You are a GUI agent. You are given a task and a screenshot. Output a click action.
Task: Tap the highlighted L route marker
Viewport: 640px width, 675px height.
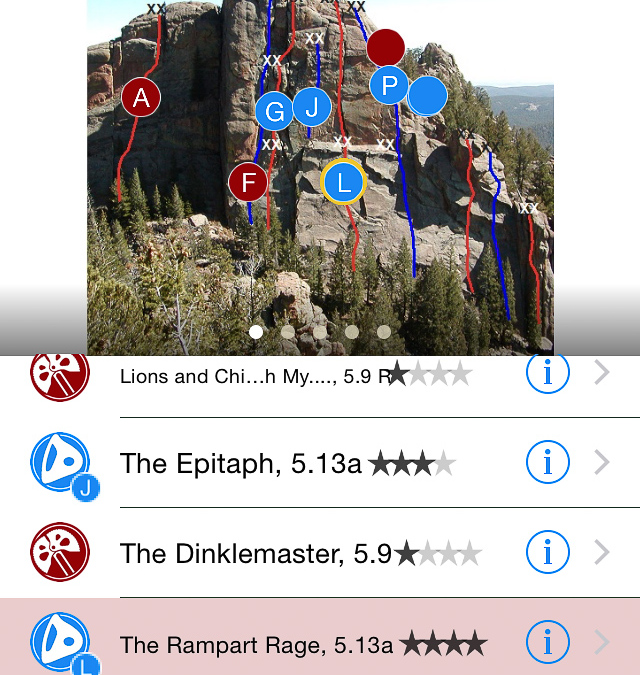click(x=344, y=182)
